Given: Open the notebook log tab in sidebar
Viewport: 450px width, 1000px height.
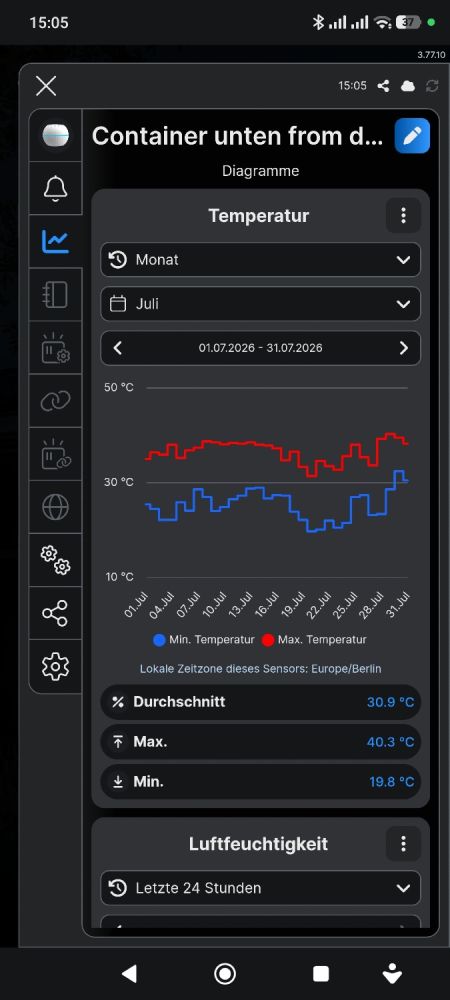Looking at the screenshot, I should (x=55, y=295).
